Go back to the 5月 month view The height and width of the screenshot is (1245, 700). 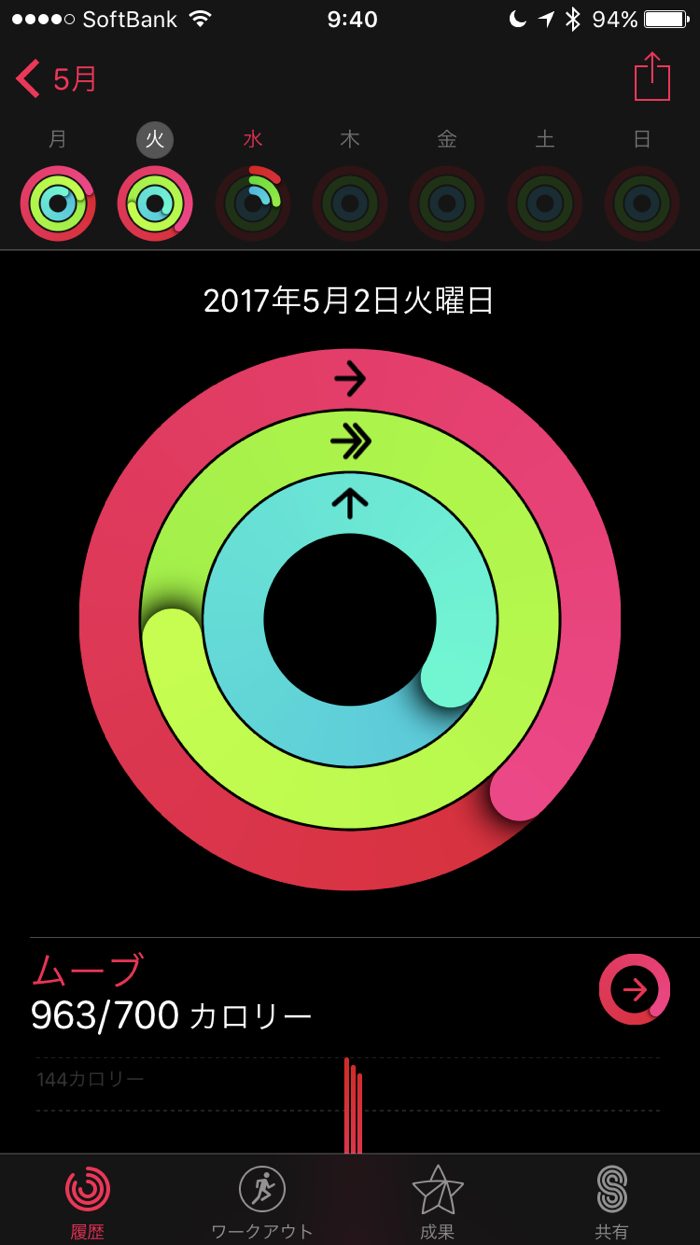(x=57, y=79)
